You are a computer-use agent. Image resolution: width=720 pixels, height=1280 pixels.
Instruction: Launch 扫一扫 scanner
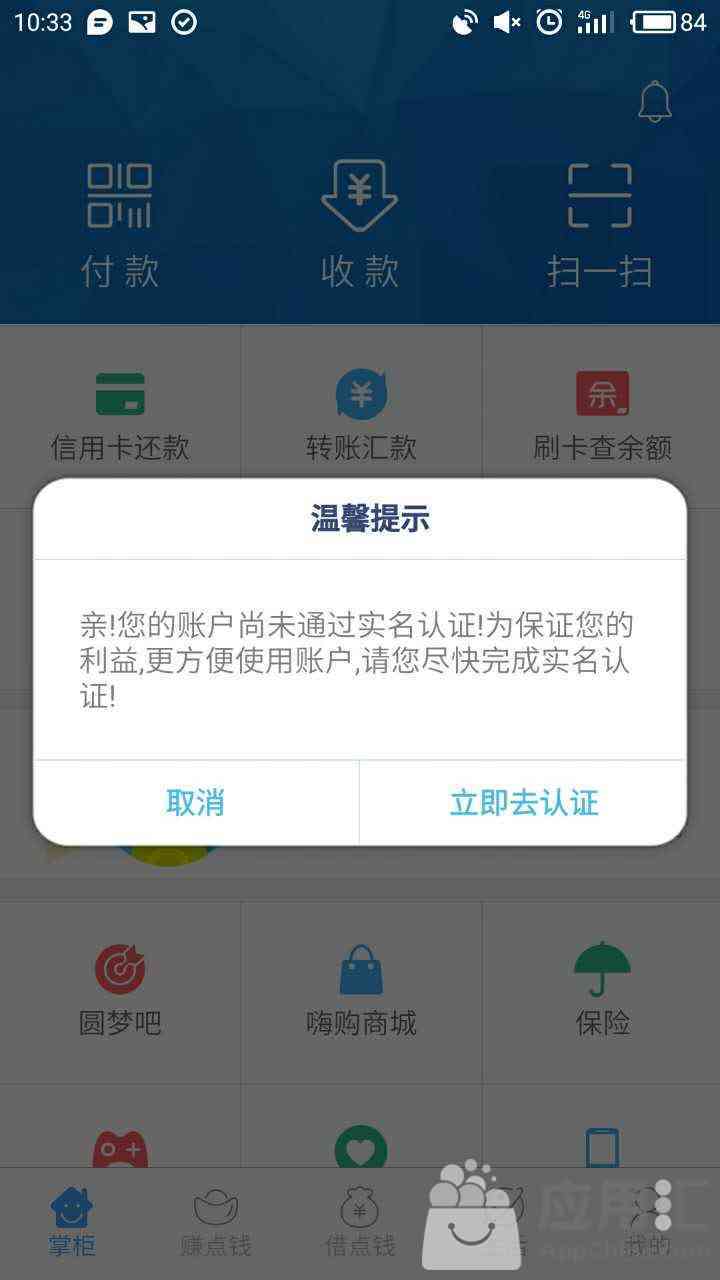pos(600,225)
